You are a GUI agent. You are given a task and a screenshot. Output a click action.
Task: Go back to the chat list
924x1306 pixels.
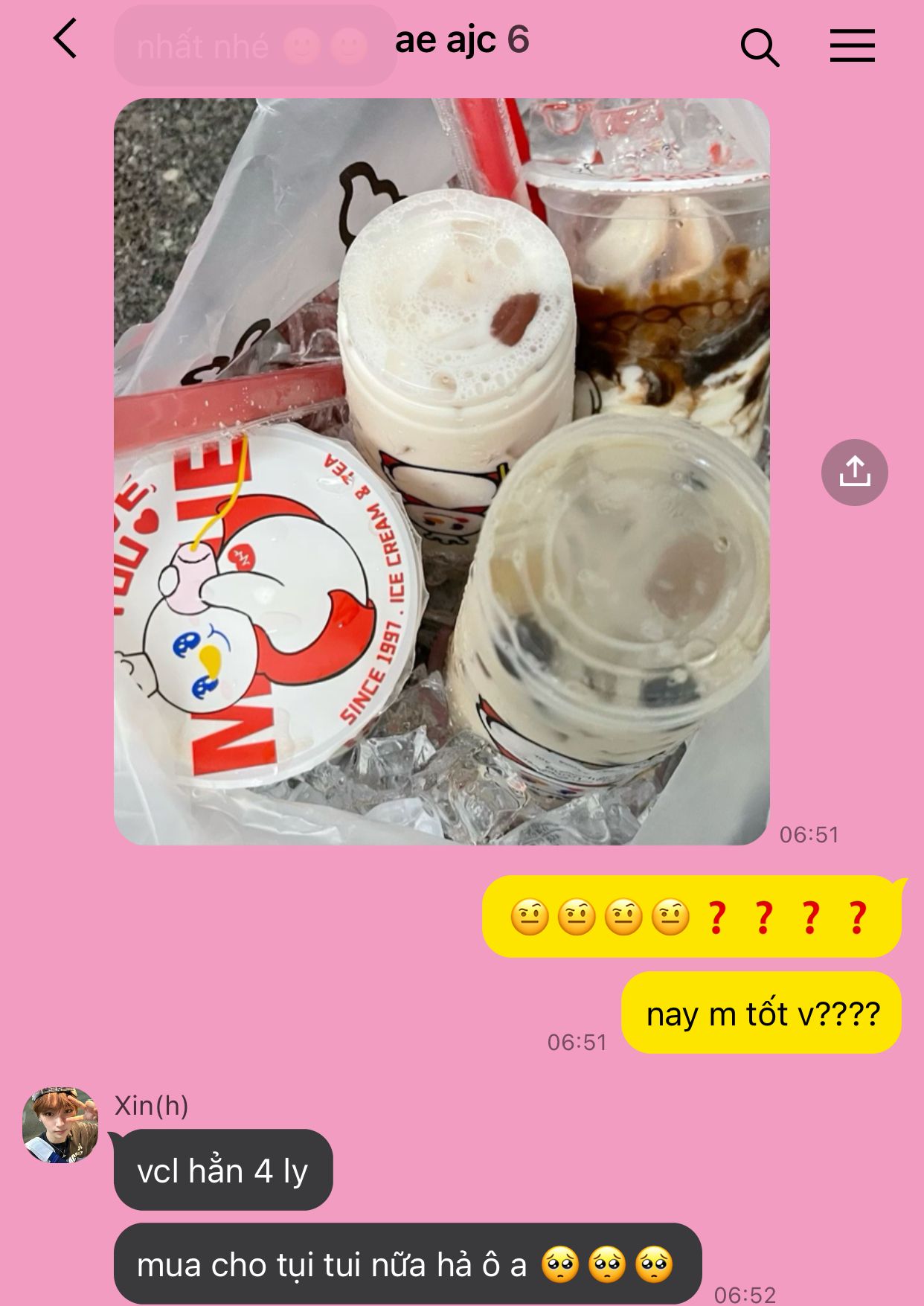coord(65,39)
